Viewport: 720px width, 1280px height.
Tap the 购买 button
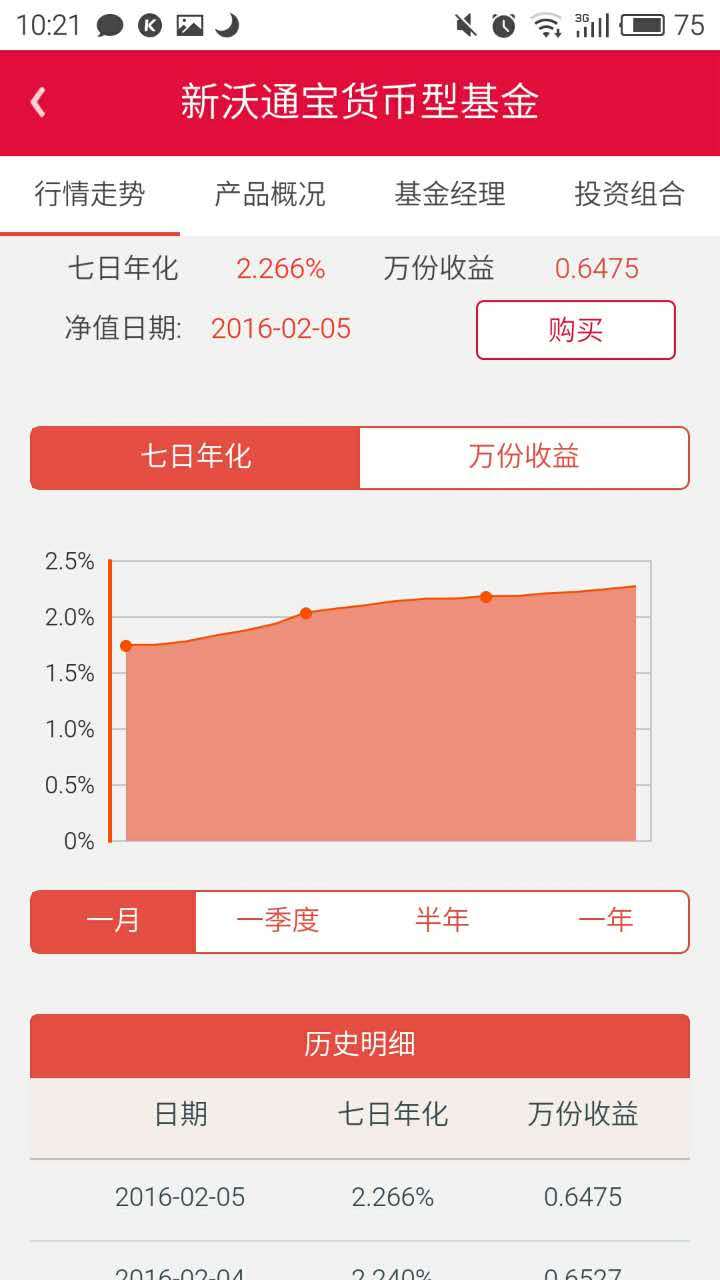click(576, 330)
